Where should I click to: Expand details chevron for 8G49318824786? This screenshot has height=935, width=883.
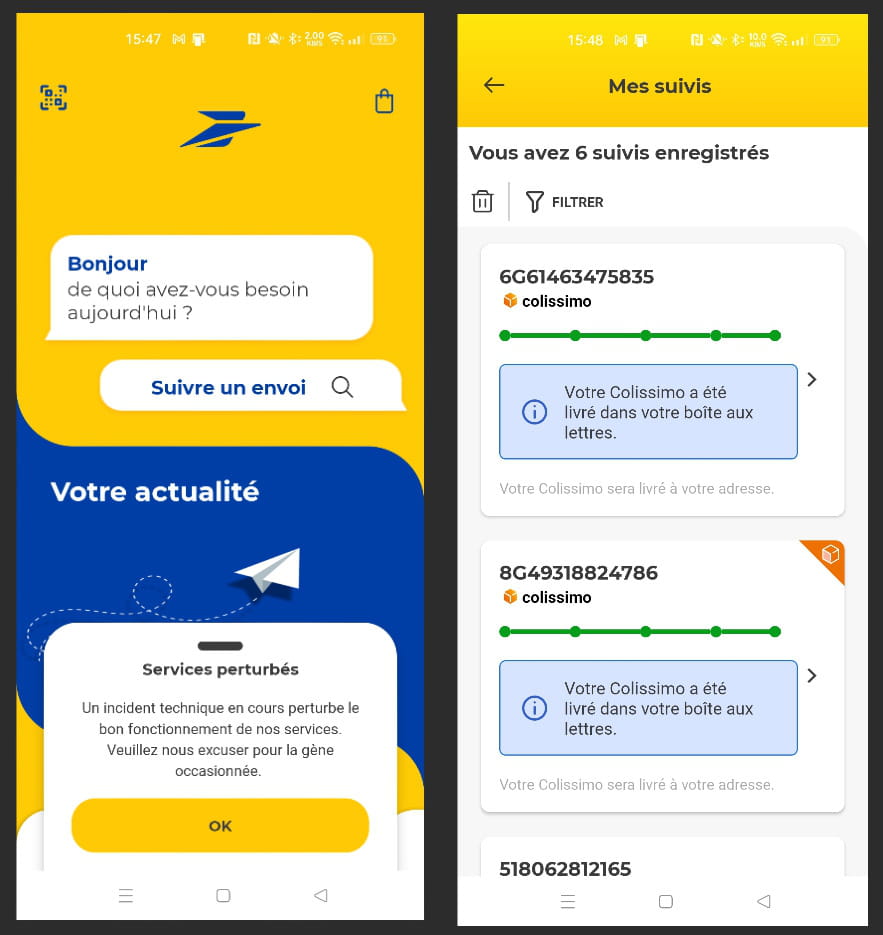(x=812, y=675)
